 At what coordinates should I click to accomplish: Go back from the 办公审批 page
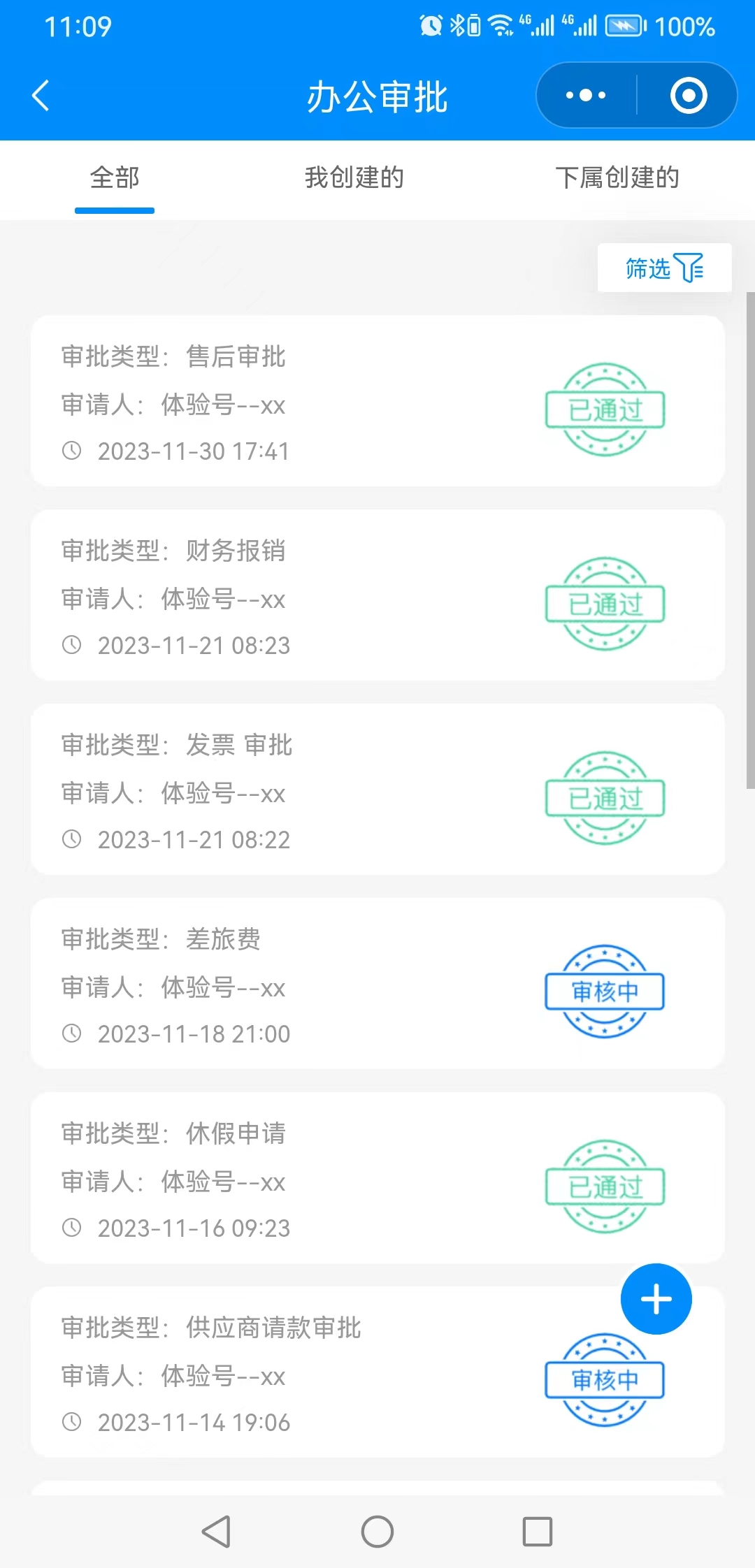click(41, 96)
